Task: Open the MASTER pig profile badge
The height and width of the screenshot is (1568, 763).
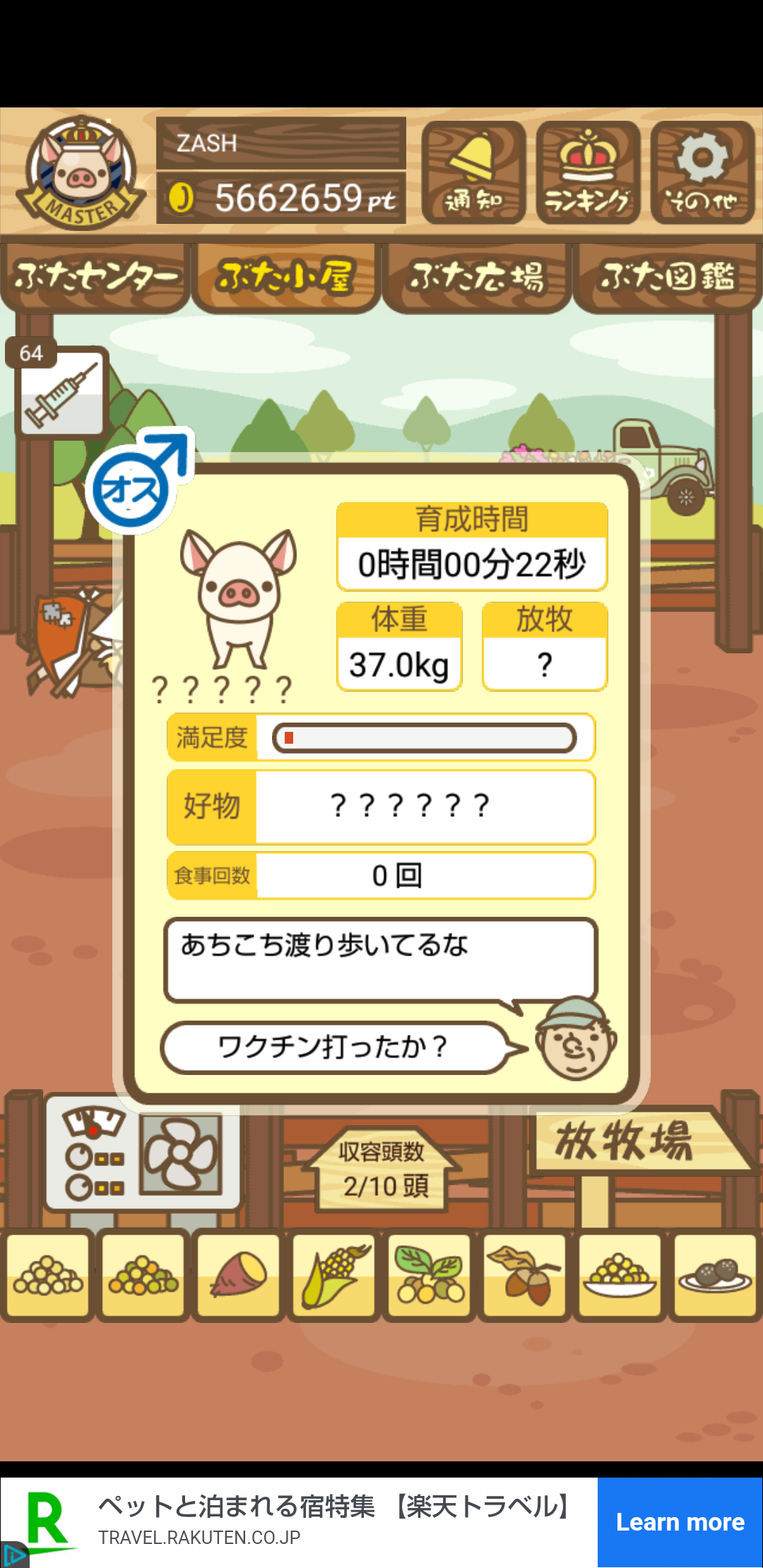Action: 81,172
